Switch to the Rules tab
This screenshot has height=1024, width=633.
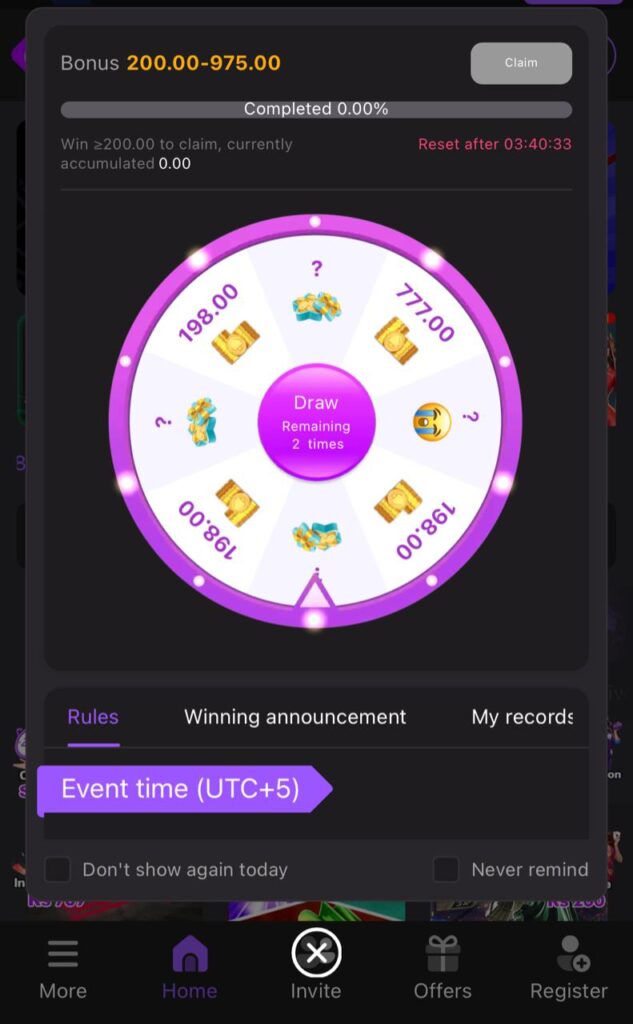click(93, 717)
